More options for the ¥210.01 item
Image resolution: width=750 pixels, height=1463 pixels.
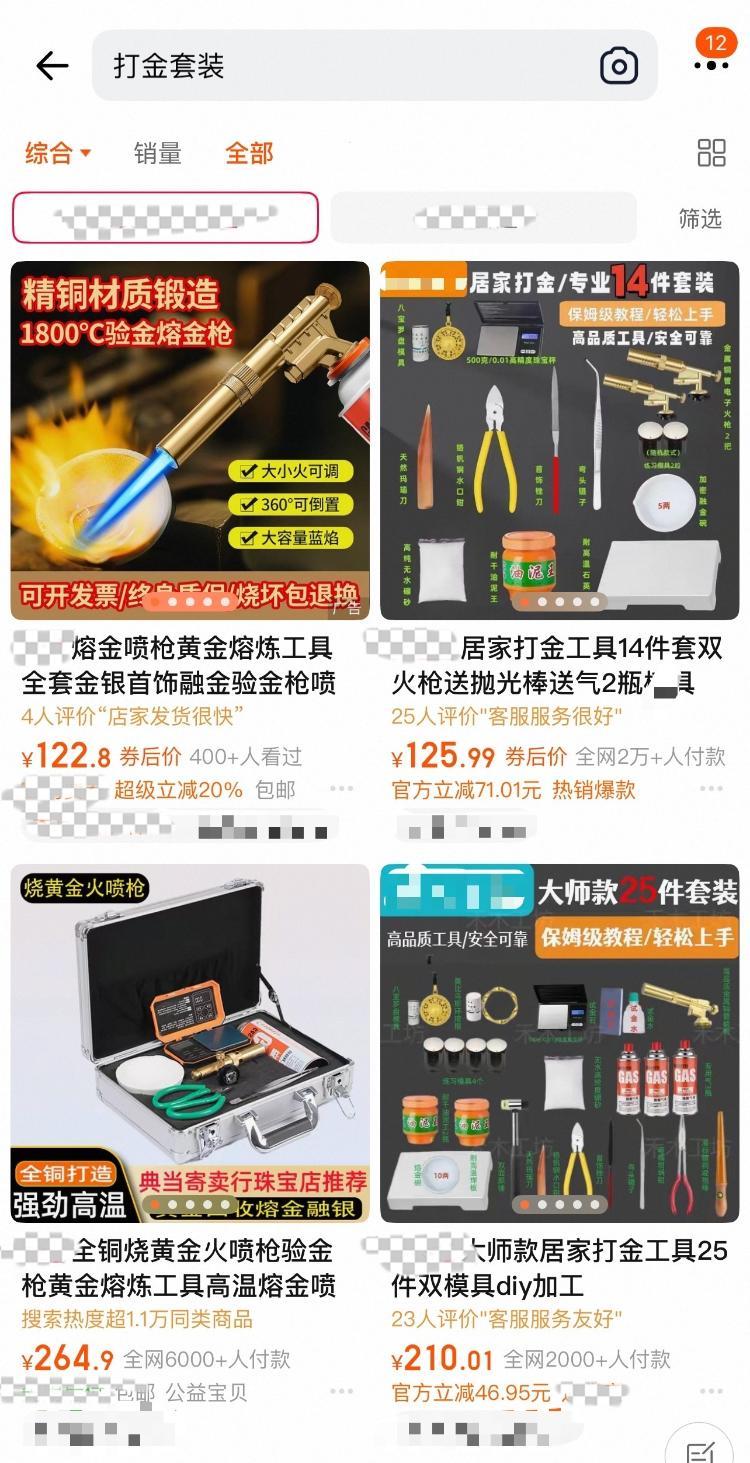711,1392
